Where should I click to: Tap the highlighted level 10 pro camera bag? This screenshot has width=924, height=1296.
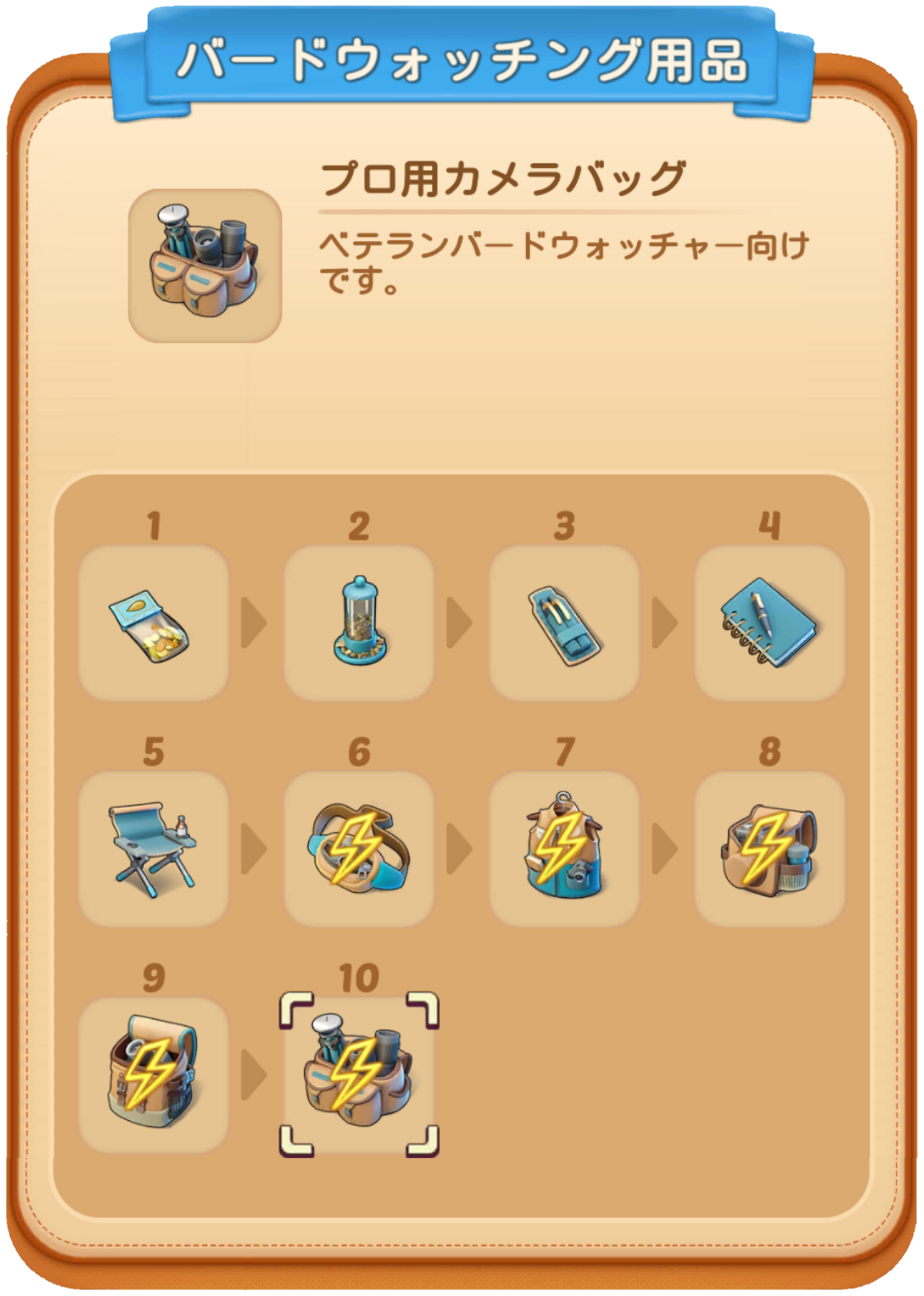359,1075
